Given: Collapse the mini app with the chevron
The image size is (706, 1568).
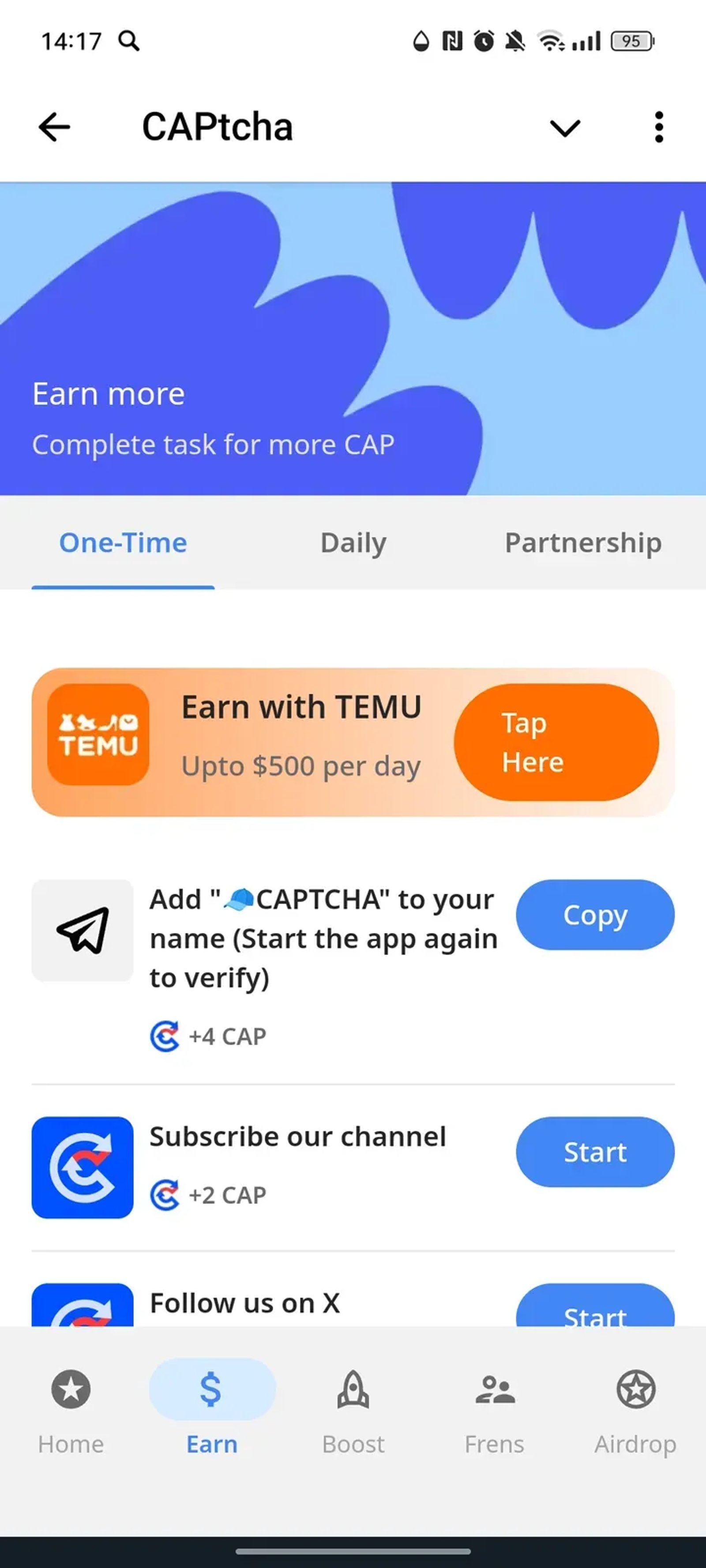Looking at the screenshot, I should point(563,127).
